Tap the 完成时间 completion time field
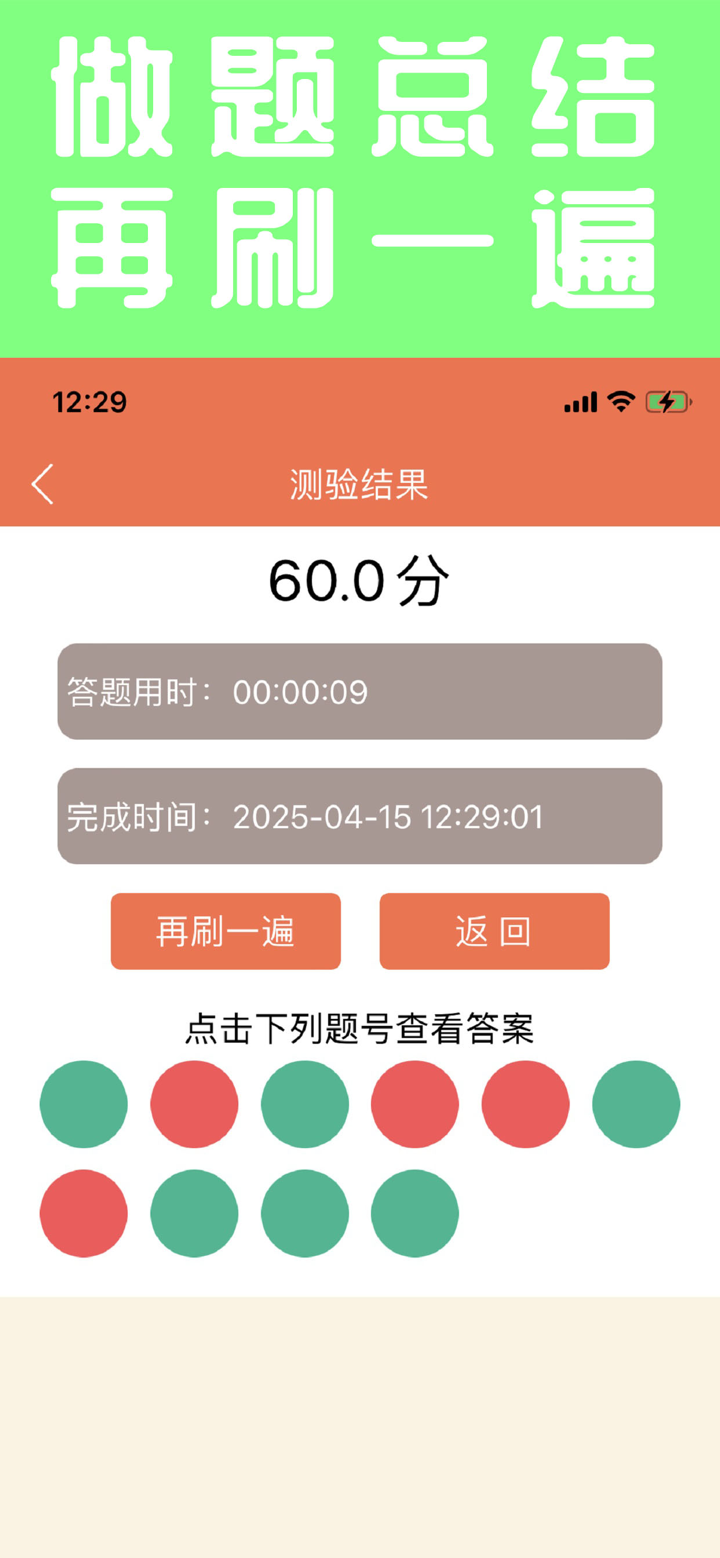The width and height of the screenshot is (720, 1558). pyautogui.click(x=360, y=816)
